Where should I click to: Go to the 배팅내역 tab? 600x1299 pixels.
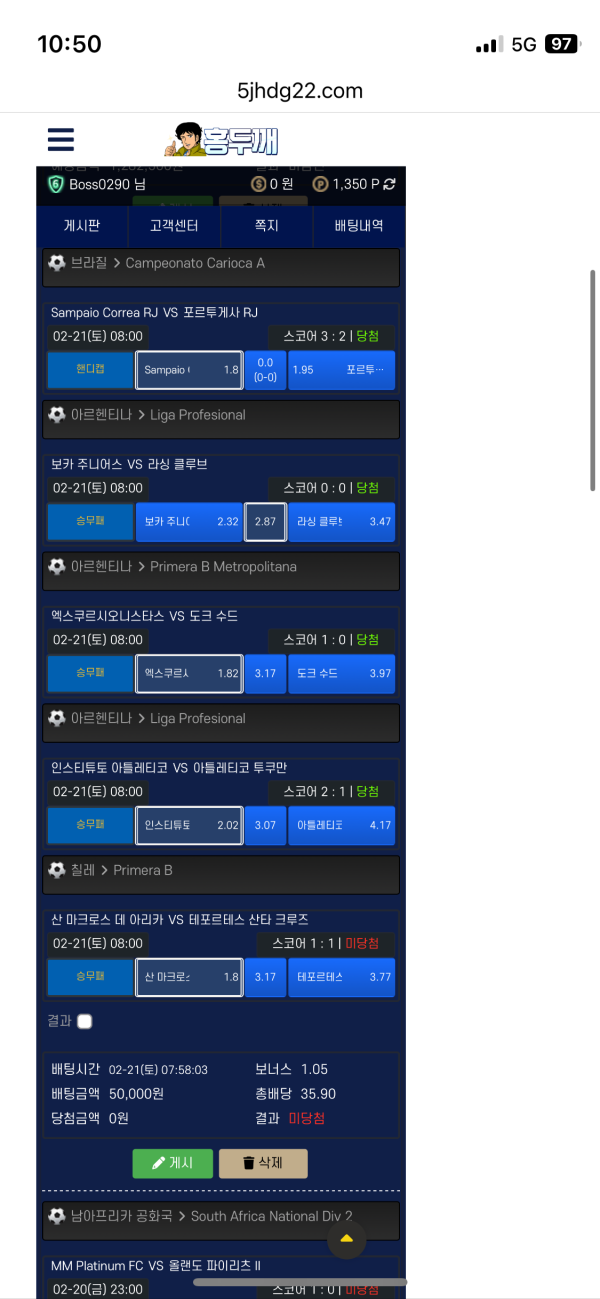pyautogui.click(x=358, y=226)
